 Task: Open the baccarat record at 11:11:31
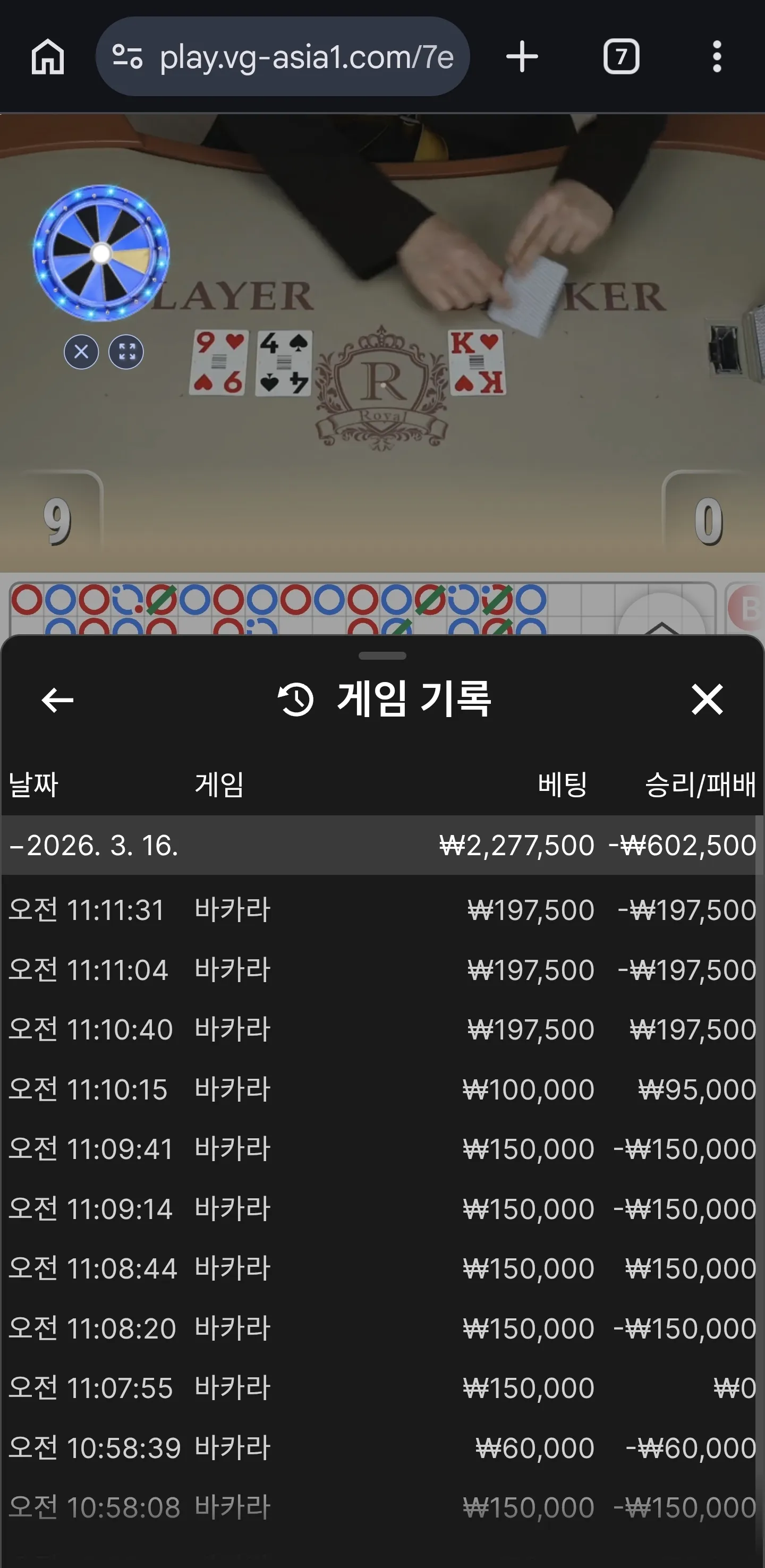382,909
